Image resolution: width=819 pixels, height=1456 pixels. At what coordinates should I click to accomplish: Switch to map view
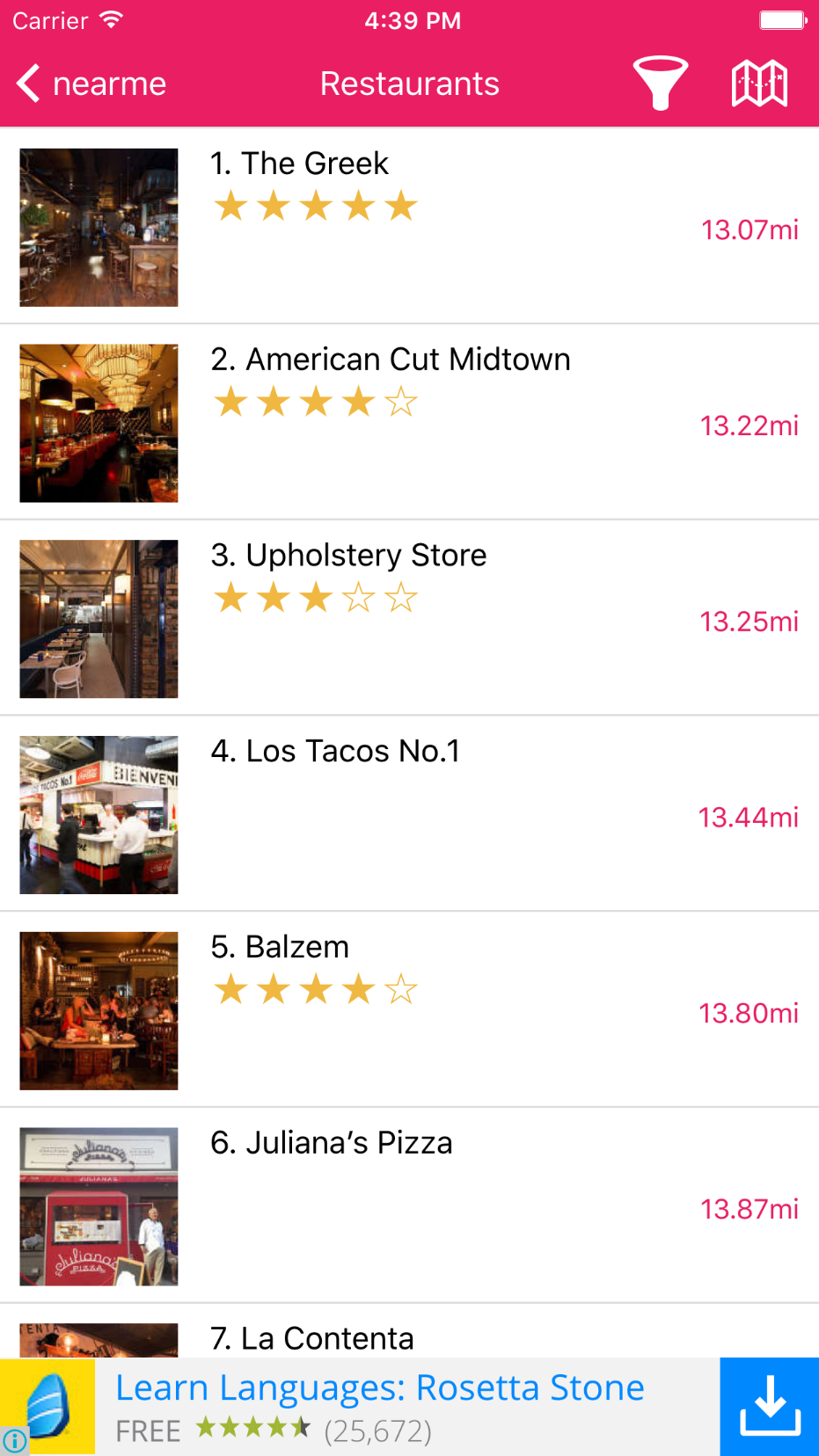pyautogui.click(x=759, y=84)
